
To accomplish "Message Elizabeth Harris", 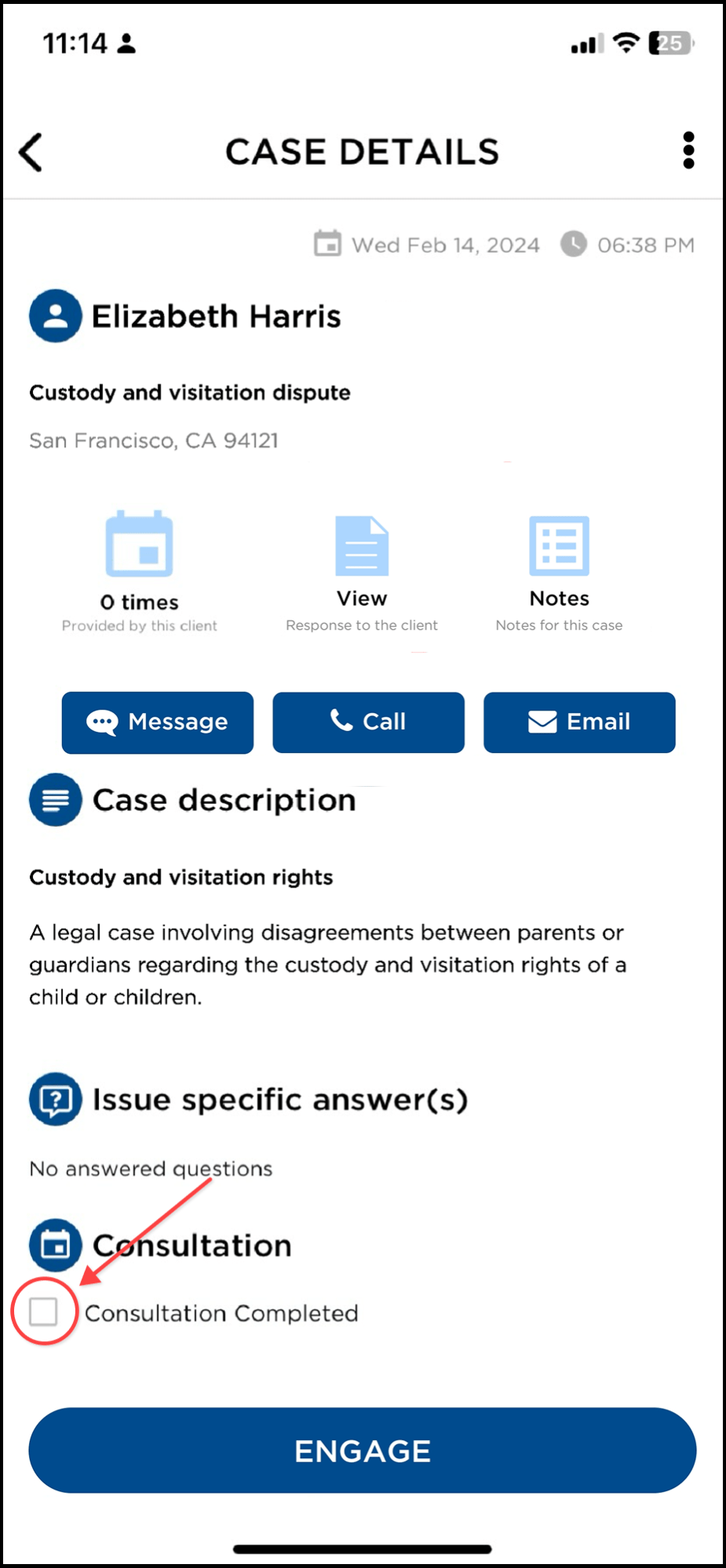I will pos(158,722).
